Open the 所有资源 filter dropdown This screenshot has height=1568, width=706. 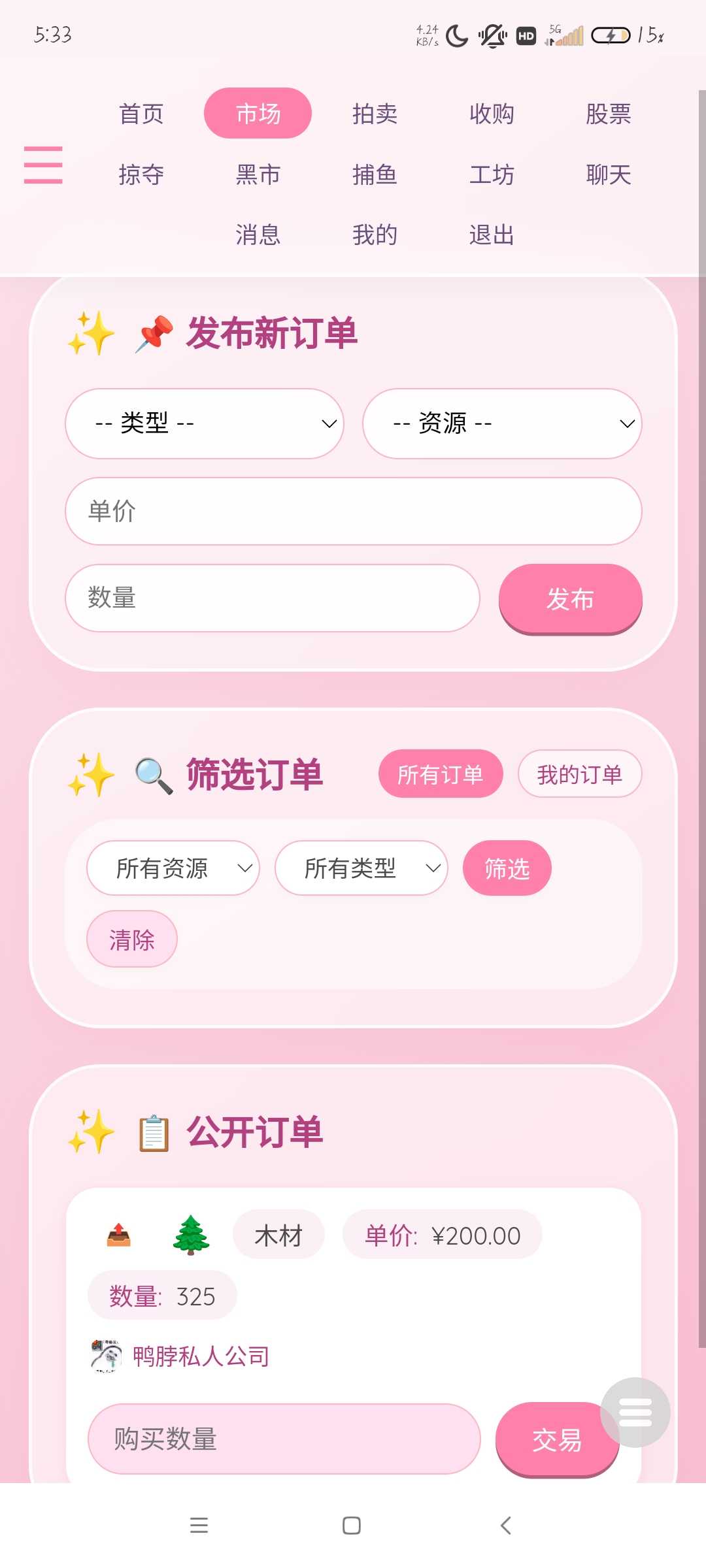point(173,868)
